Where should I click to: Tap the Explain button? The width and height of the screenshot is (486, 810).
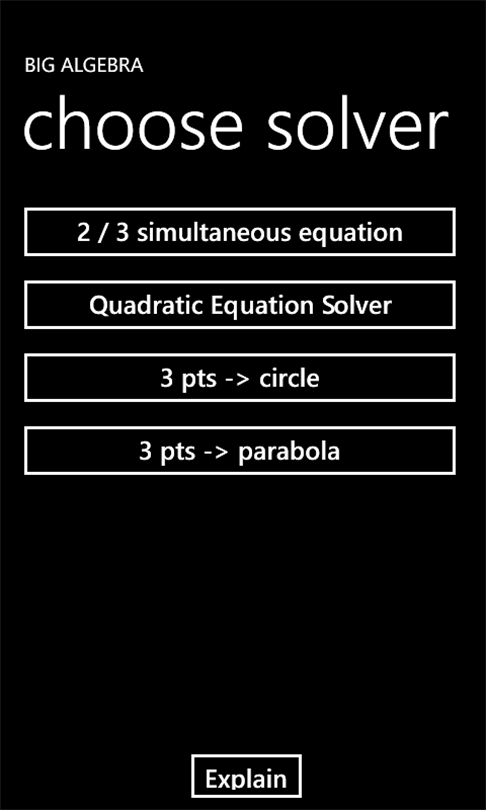246,776
